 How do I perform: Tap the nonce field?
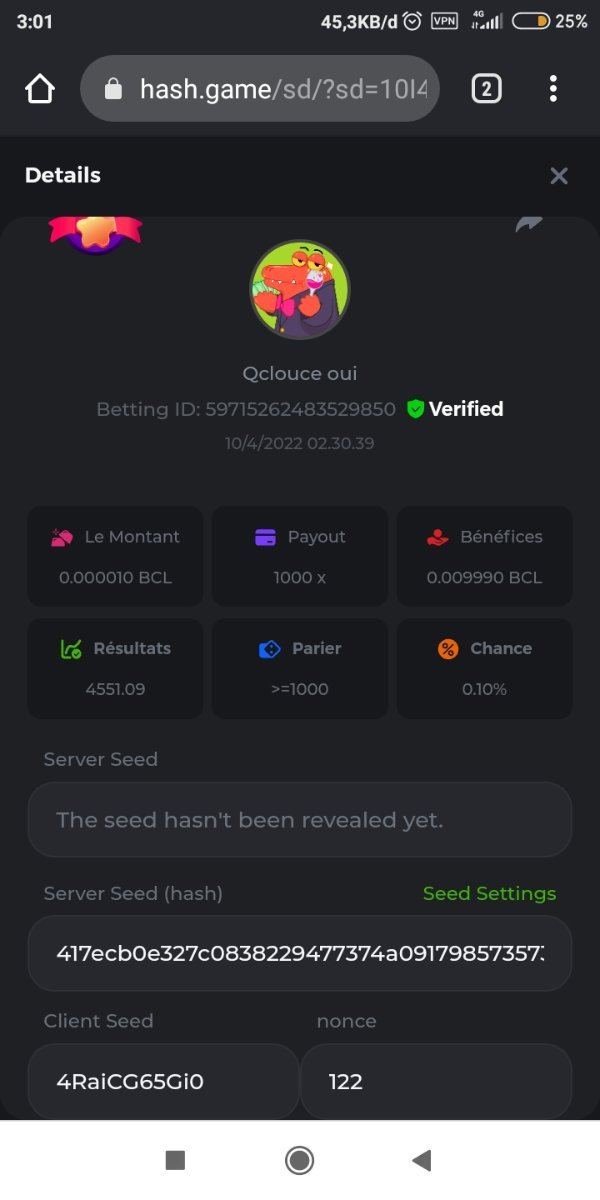[x=436, y=1081]
